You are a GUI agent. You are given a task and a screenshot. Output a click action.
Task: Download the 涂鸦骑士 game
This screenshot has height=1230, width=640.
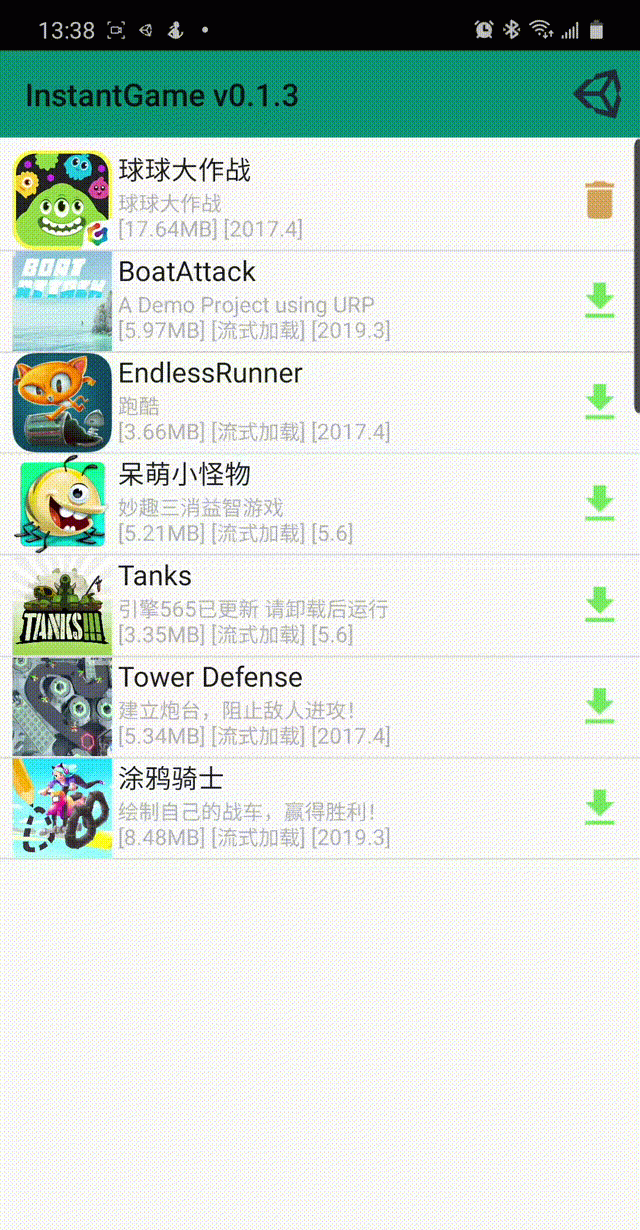pyautogui.click(x=599, y=807)
